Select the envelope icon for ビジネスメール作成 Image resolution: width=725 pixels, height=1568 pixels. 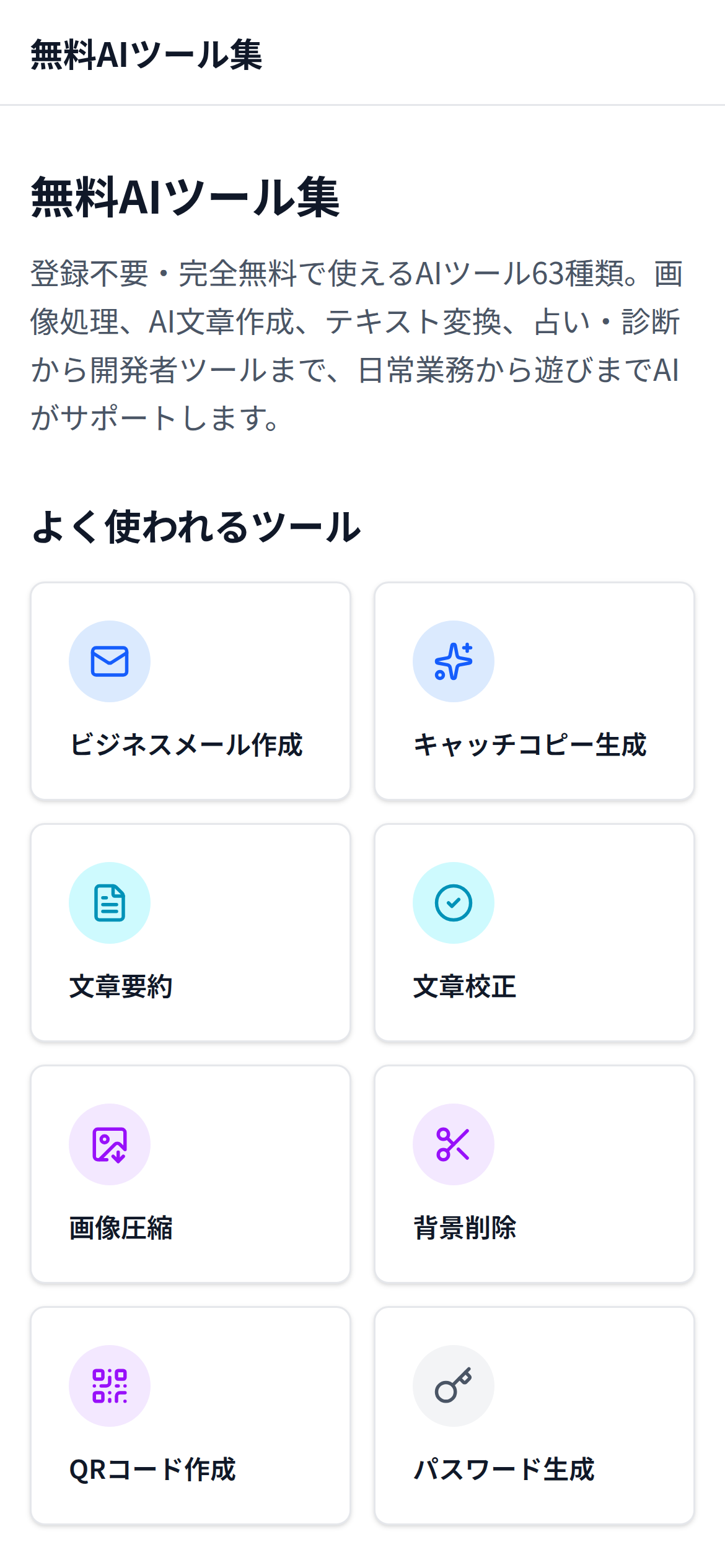click(x=110, y=661)
